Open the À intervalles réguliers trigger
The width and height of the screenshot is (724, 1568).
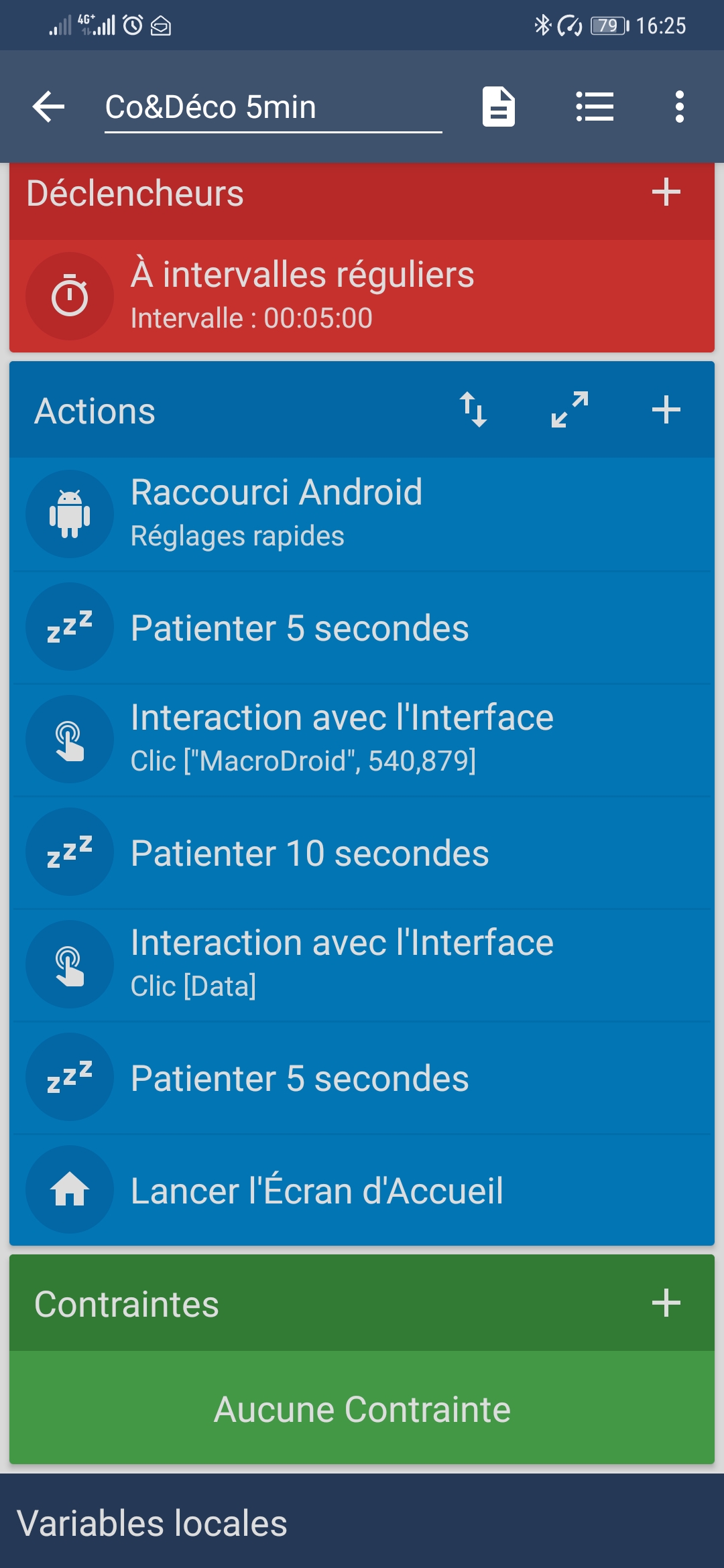[362, 296]
